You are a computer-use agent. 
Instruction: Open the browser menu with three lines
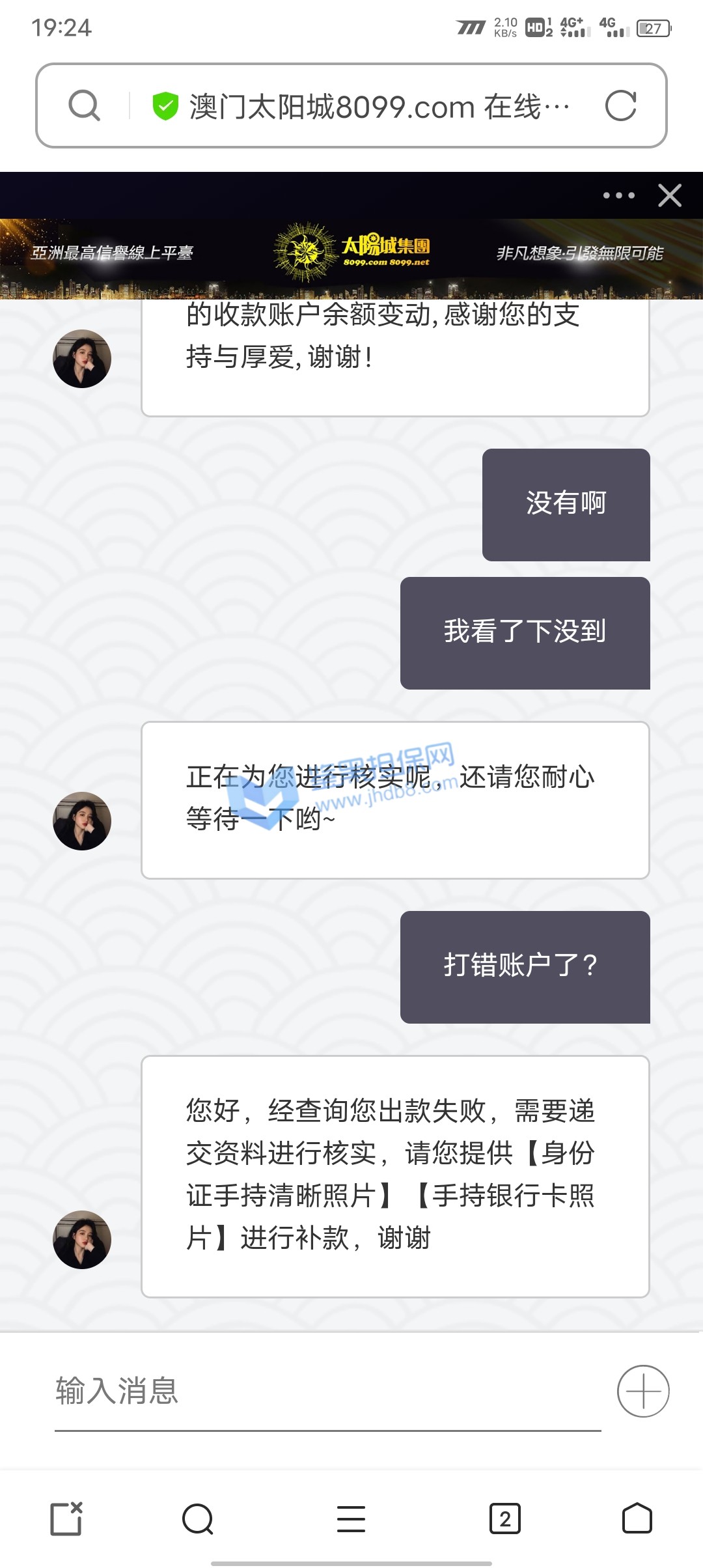(x=351, y=1519)
